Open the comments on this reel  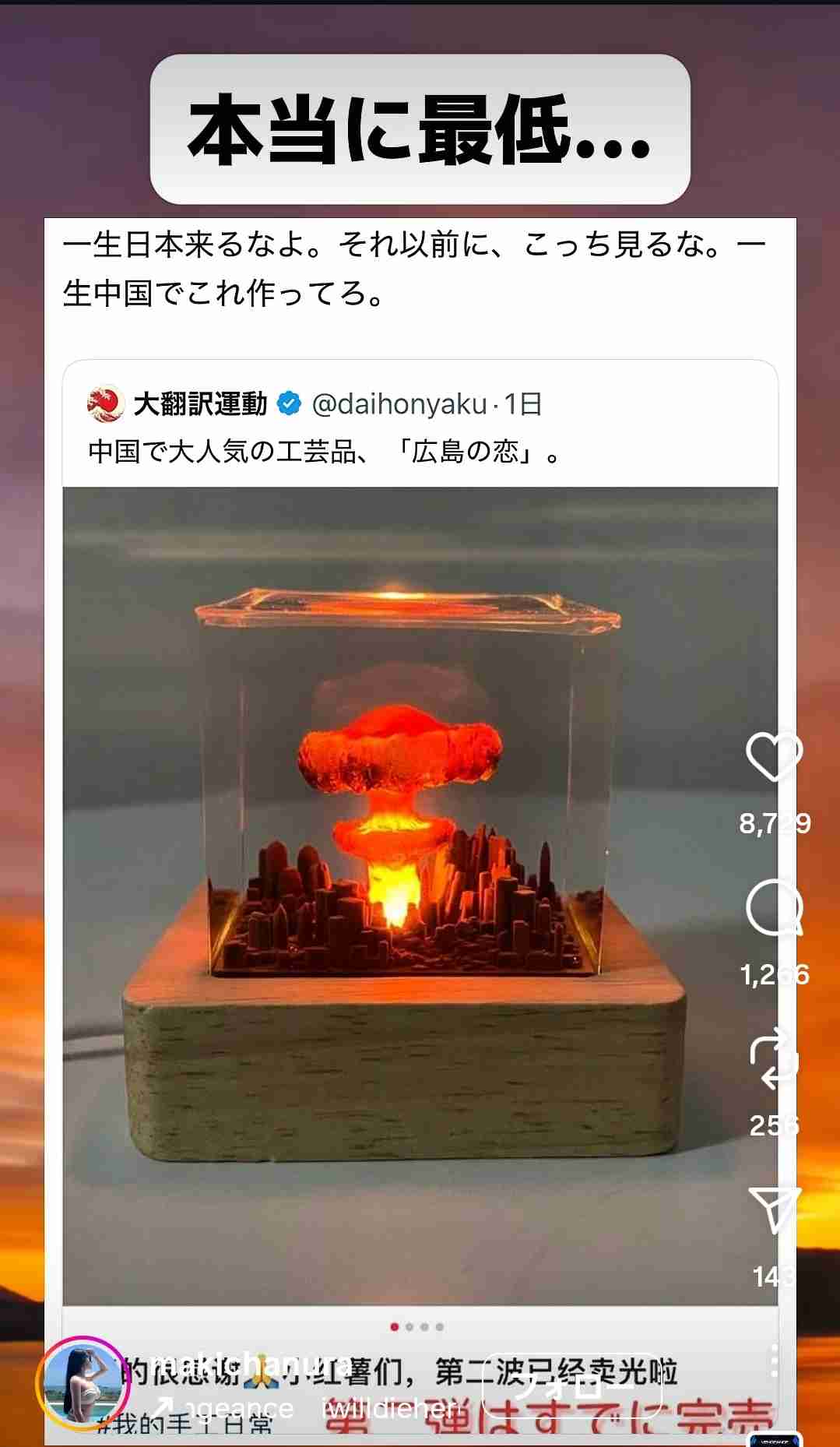(x=773, y=908)
